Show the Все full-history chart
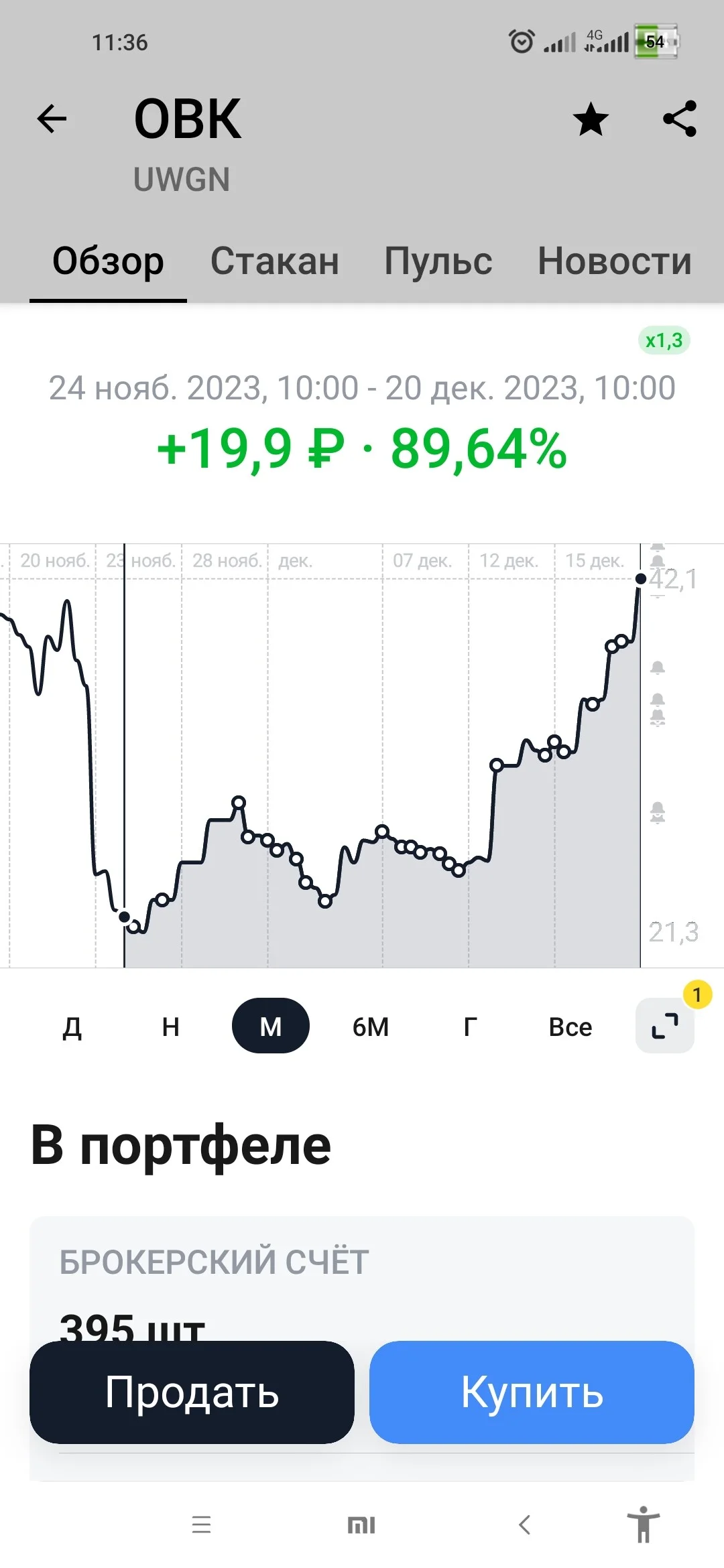Screen dimensions: 724x1568 tap(570, 1026)
